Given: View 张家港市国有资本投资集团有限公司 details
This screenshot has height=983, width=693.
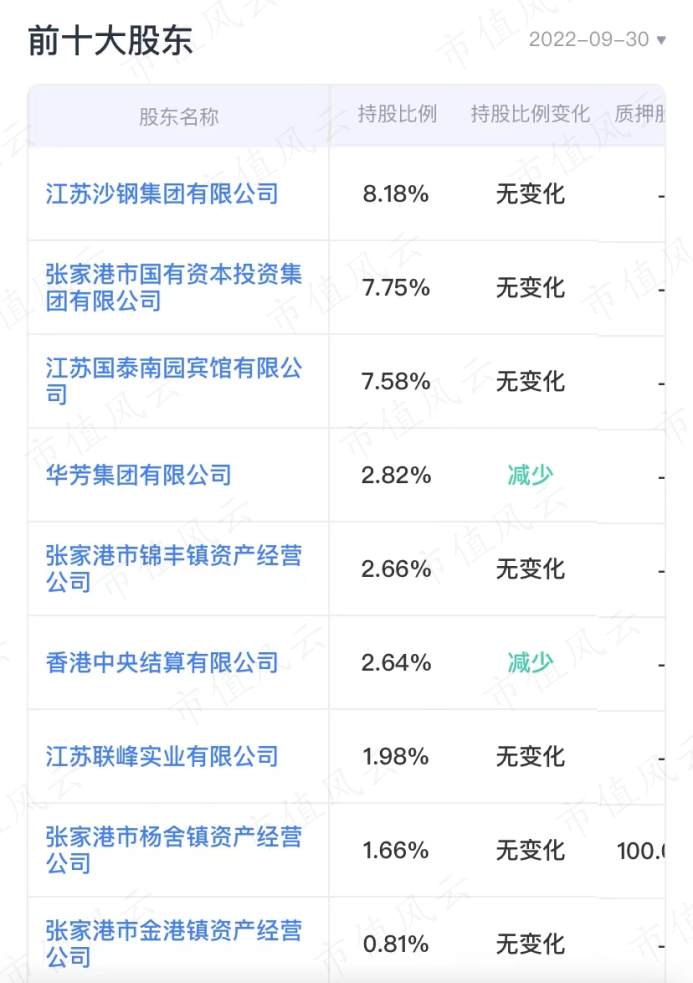Looking at the screenshot, I should coord(173,287).
